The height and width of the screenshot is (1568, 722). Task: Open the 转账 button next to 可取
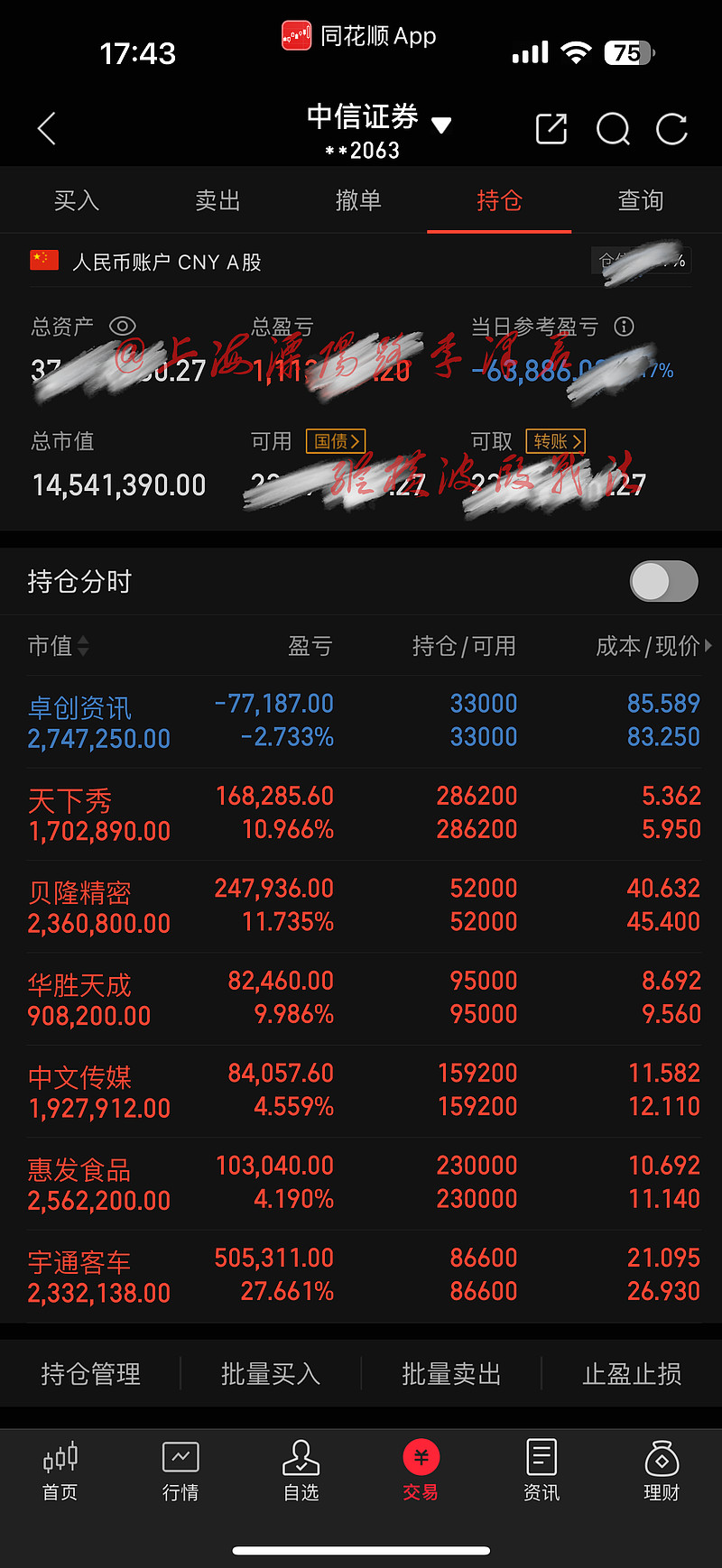tap(555, 441)
